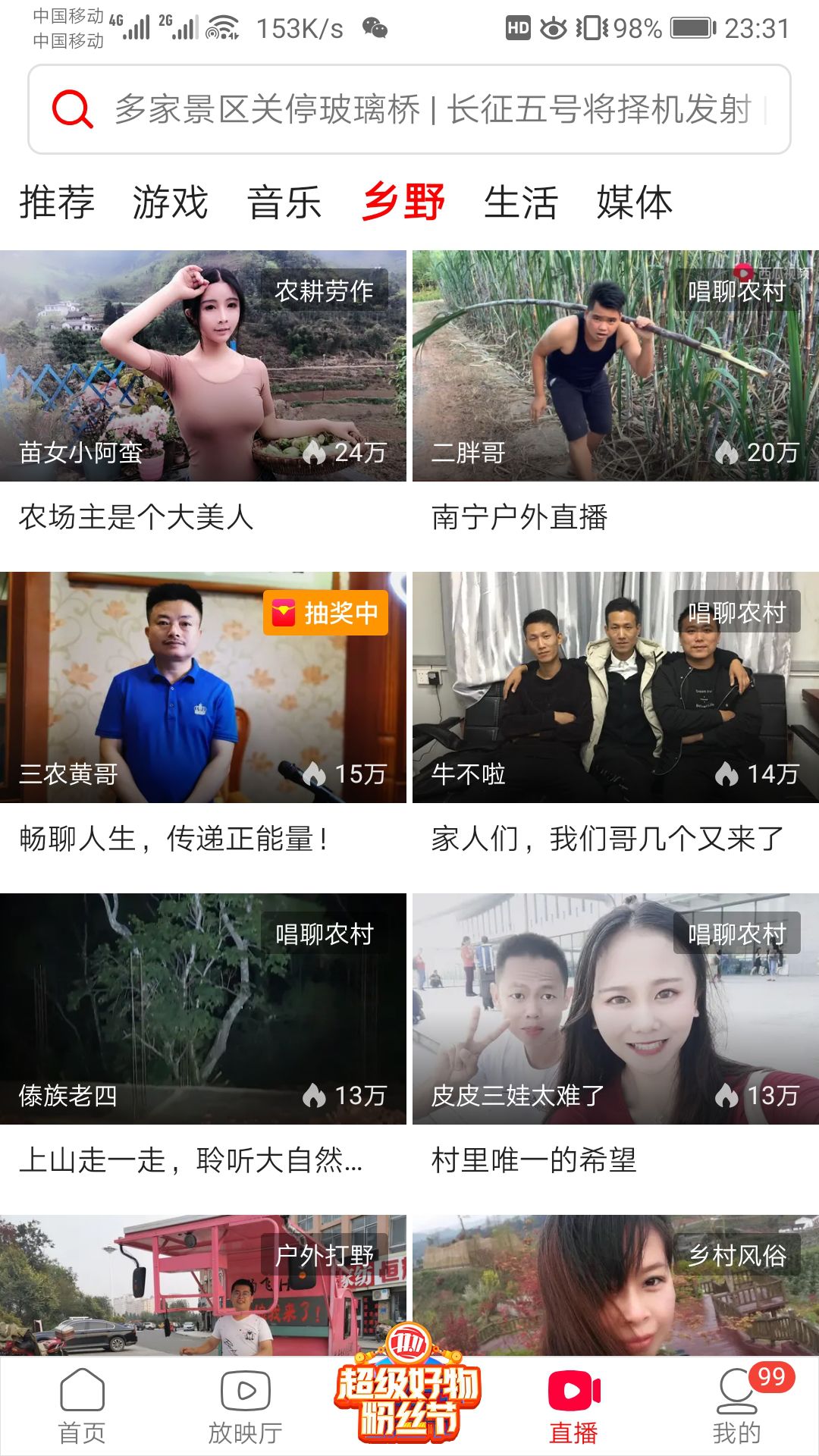Switch to the 媒体 tab
This screenshot has width=819, height=1456.
pyautogui.click(x=635, y=202)
